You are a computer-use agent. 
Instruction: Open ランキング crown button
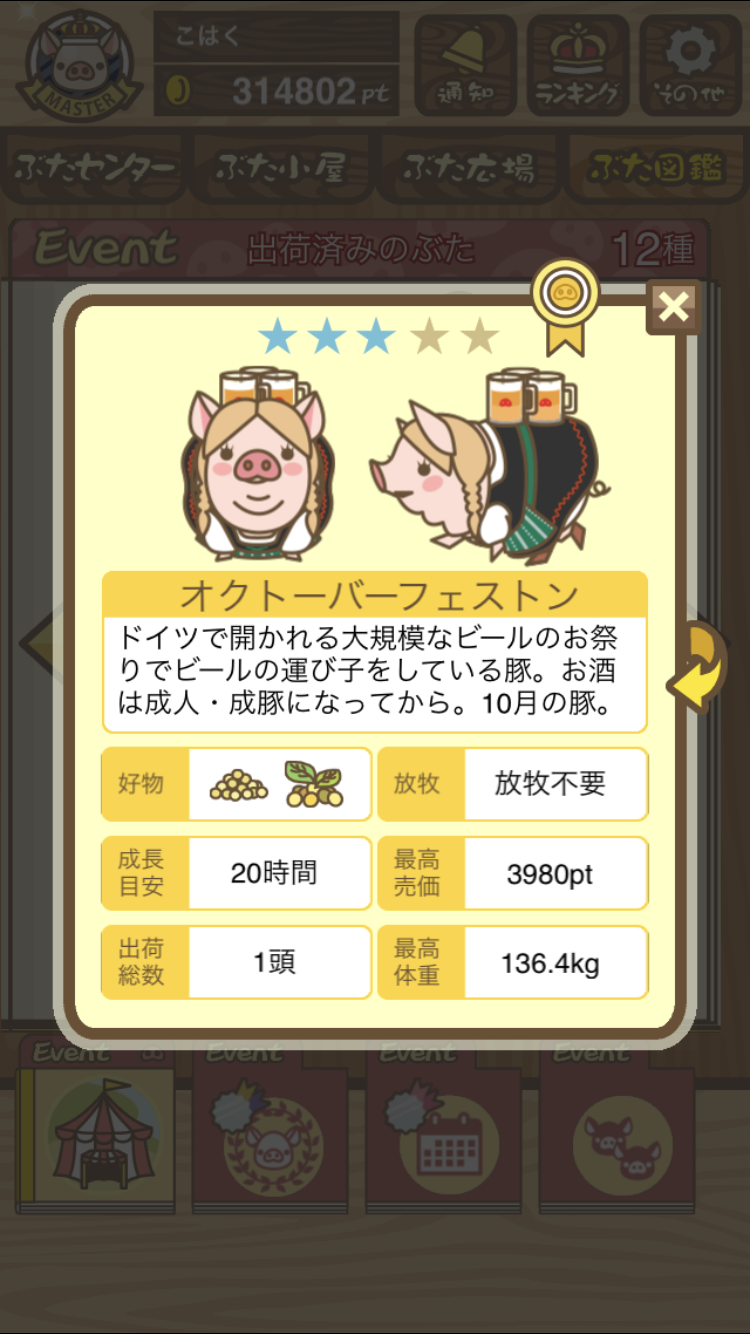tap(578, 65)
